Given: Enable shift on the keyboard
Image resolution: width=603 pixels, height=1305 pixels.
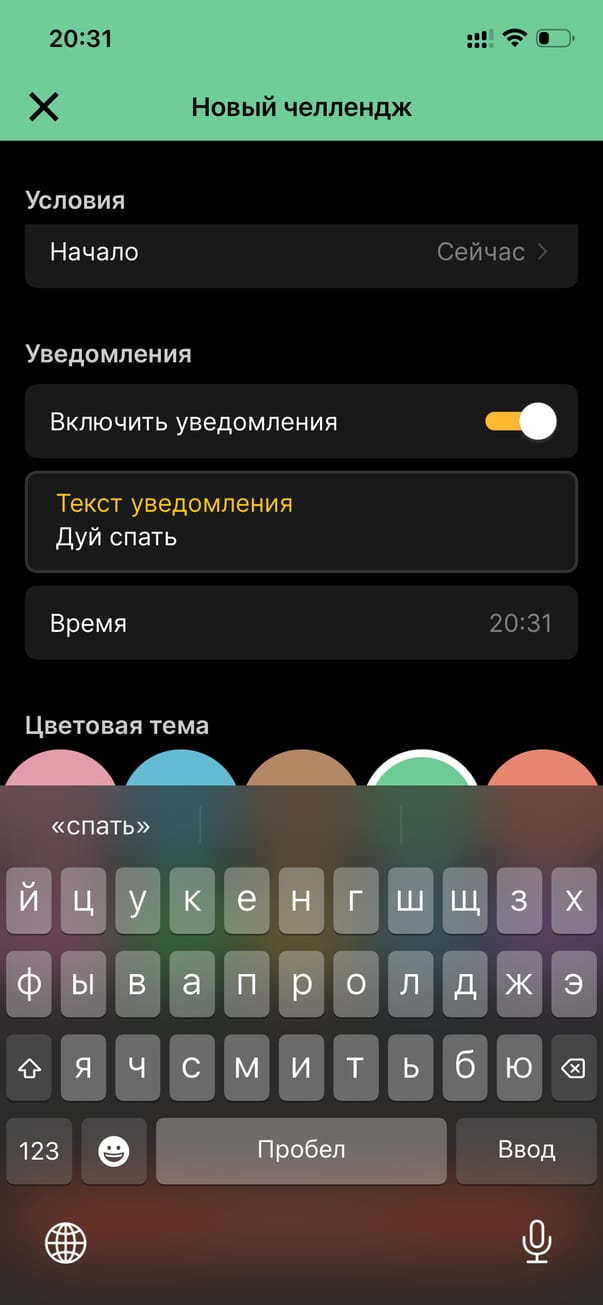Looking at the screenshot, I should [29, 1068].
